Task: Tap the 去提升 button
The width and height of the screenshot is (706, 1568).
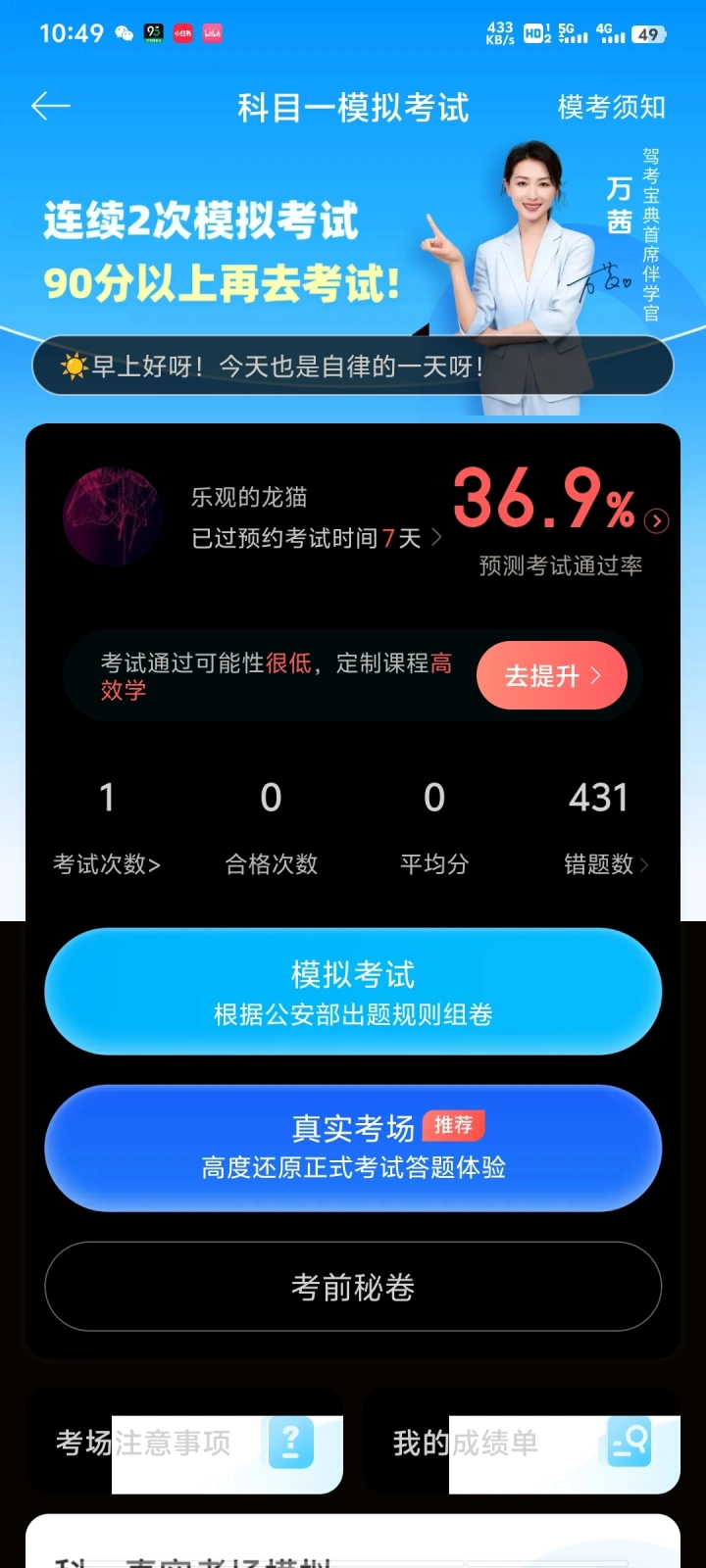Action: pos(551,676)
